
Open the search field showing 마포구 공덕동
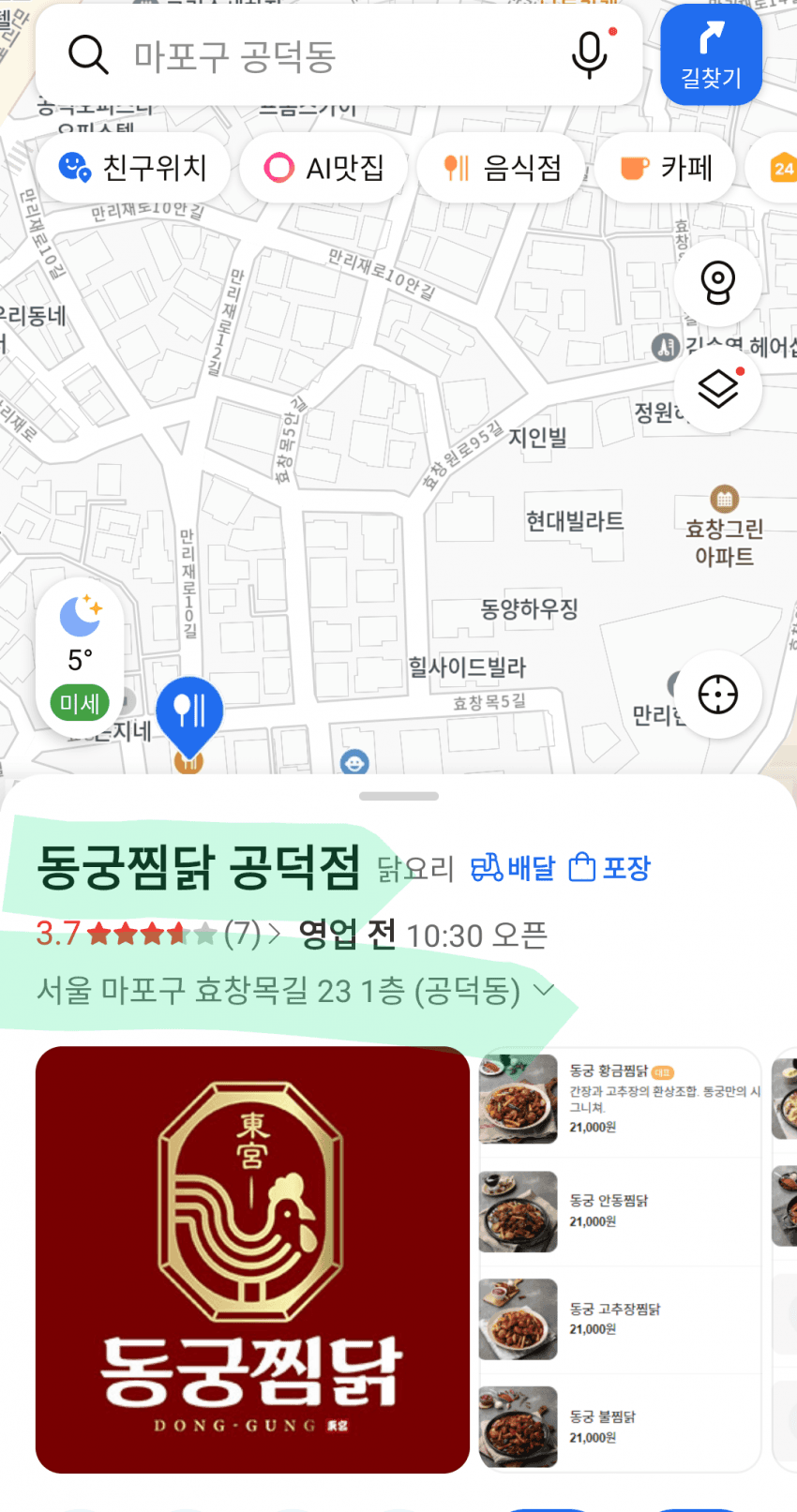pos(309,56)
